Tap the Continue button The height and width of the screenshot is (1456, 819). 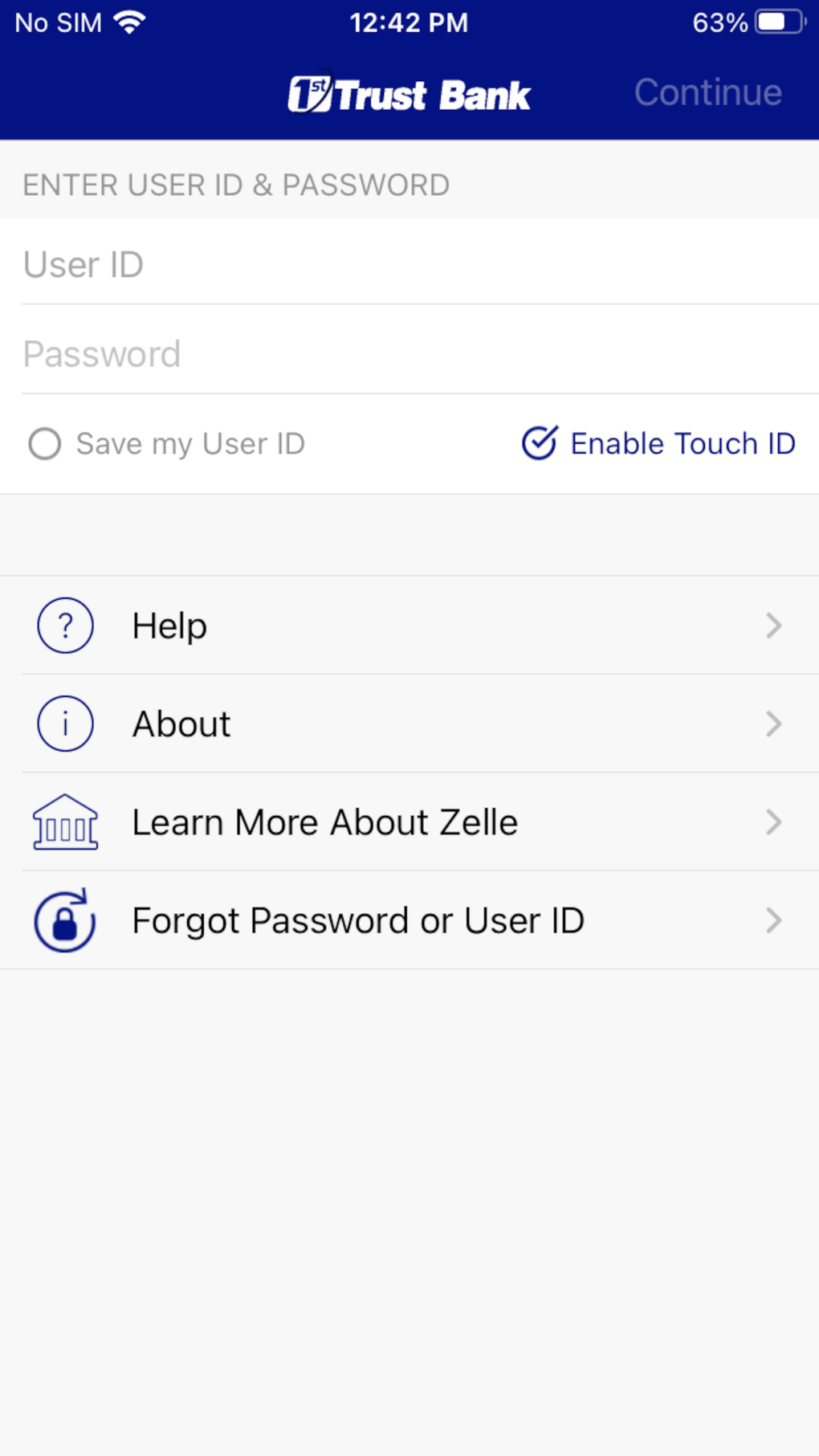coord(707,92)
